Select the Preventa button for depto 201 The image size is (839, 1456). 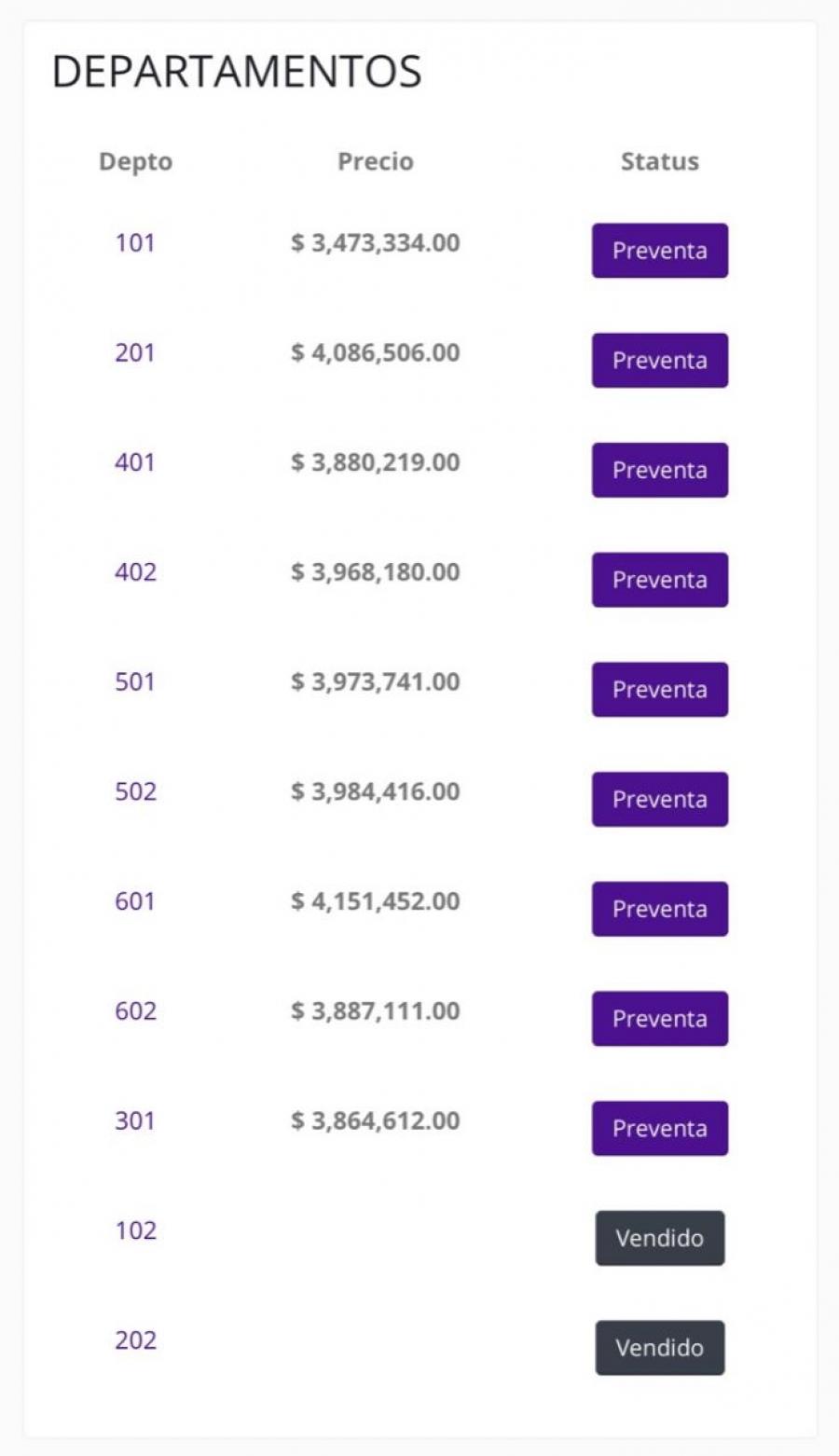click(x=660, y=361)
